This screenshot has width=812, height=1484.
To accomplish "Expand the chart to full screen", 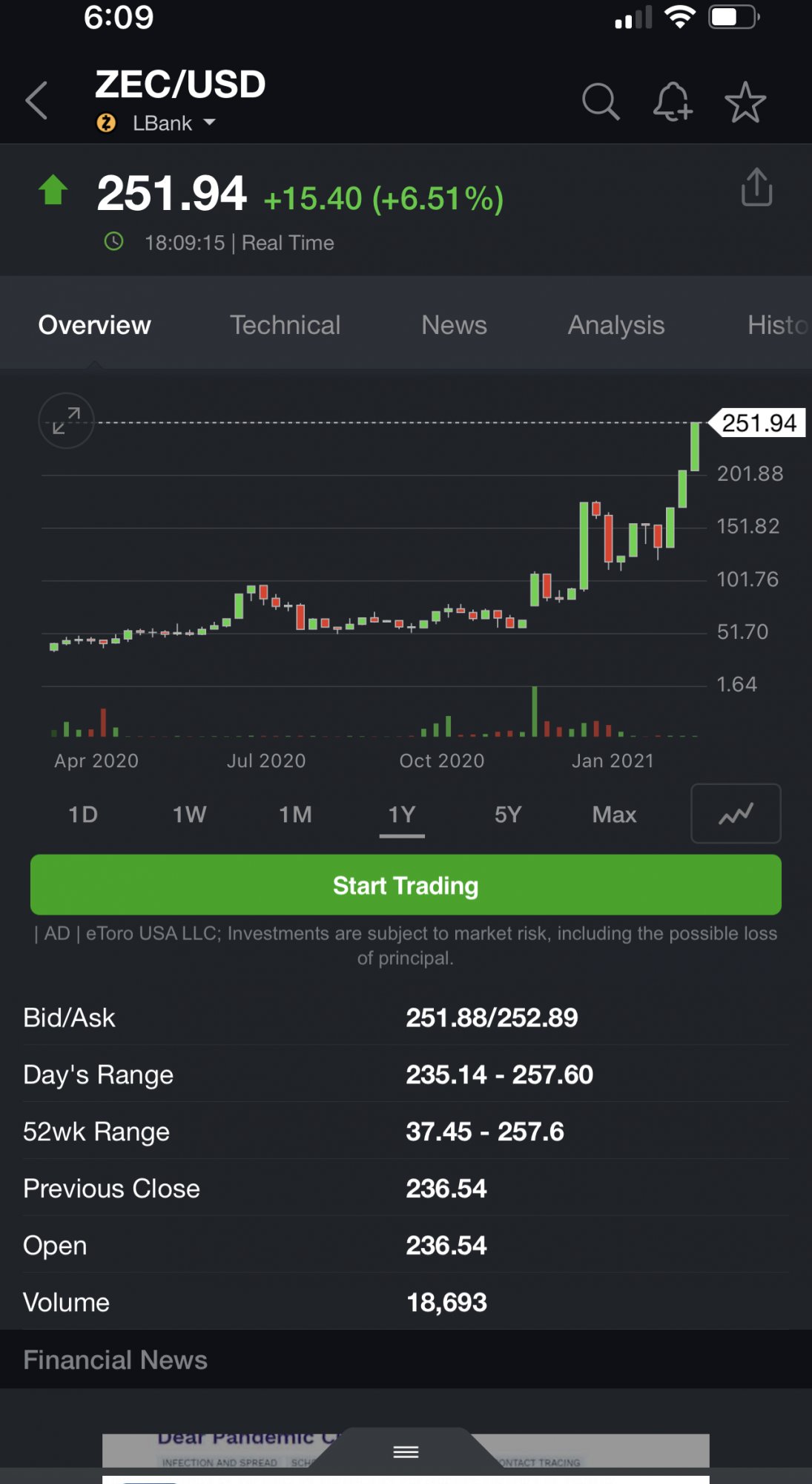I will pos(66,421).
